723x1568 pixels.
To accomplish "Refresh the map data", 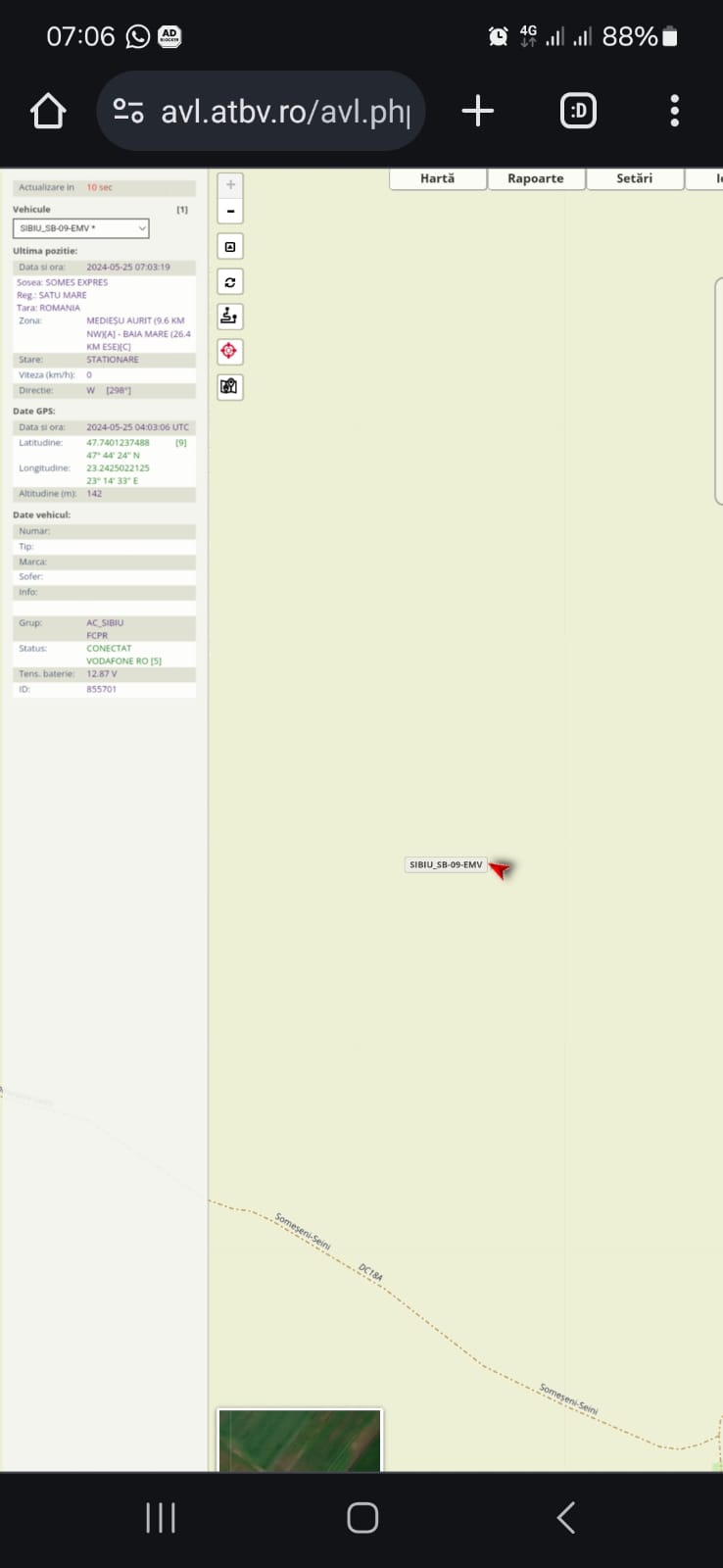I will pyautogui.click(x=230, y=282).
